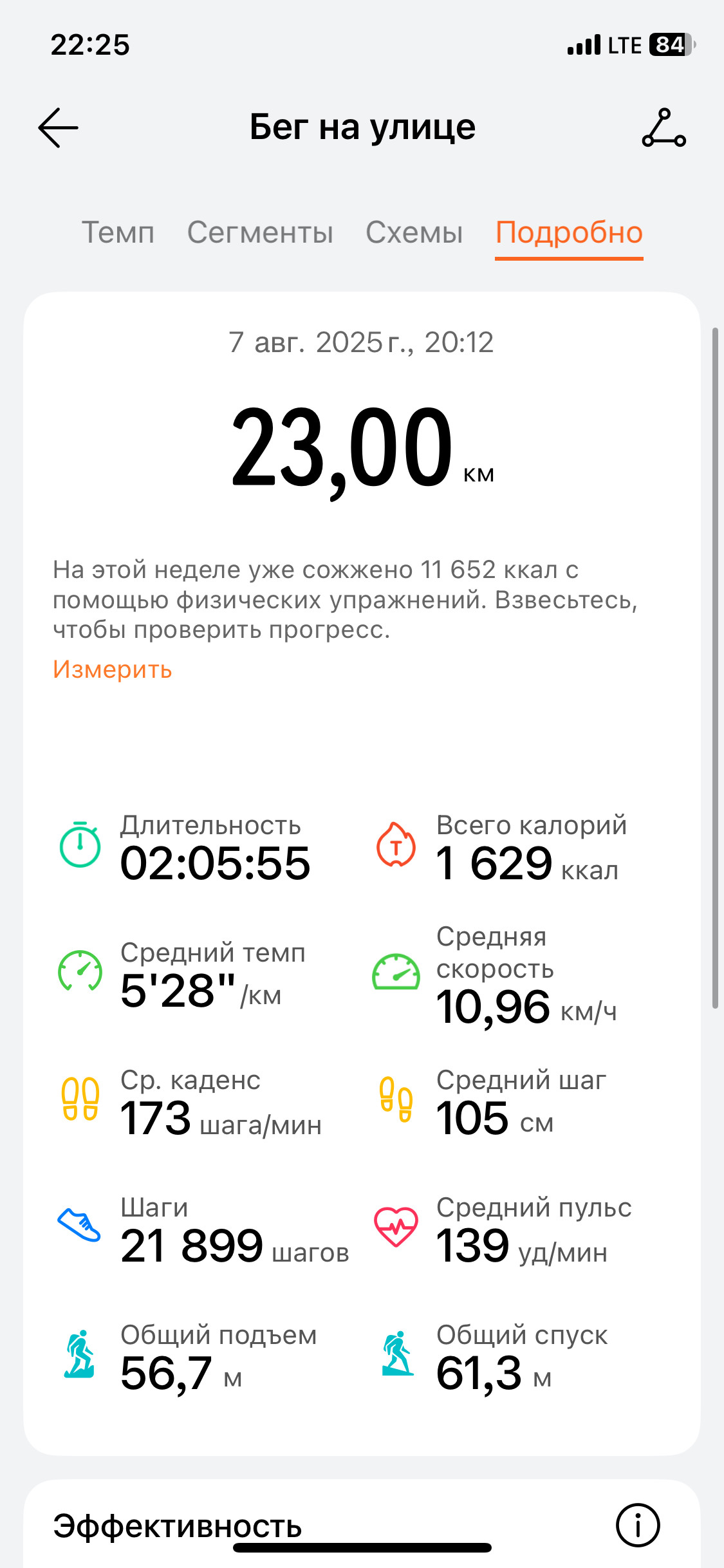Go back with the arrow icon
This screenshot has width=724, height=1568.
(x=58, y=127)
